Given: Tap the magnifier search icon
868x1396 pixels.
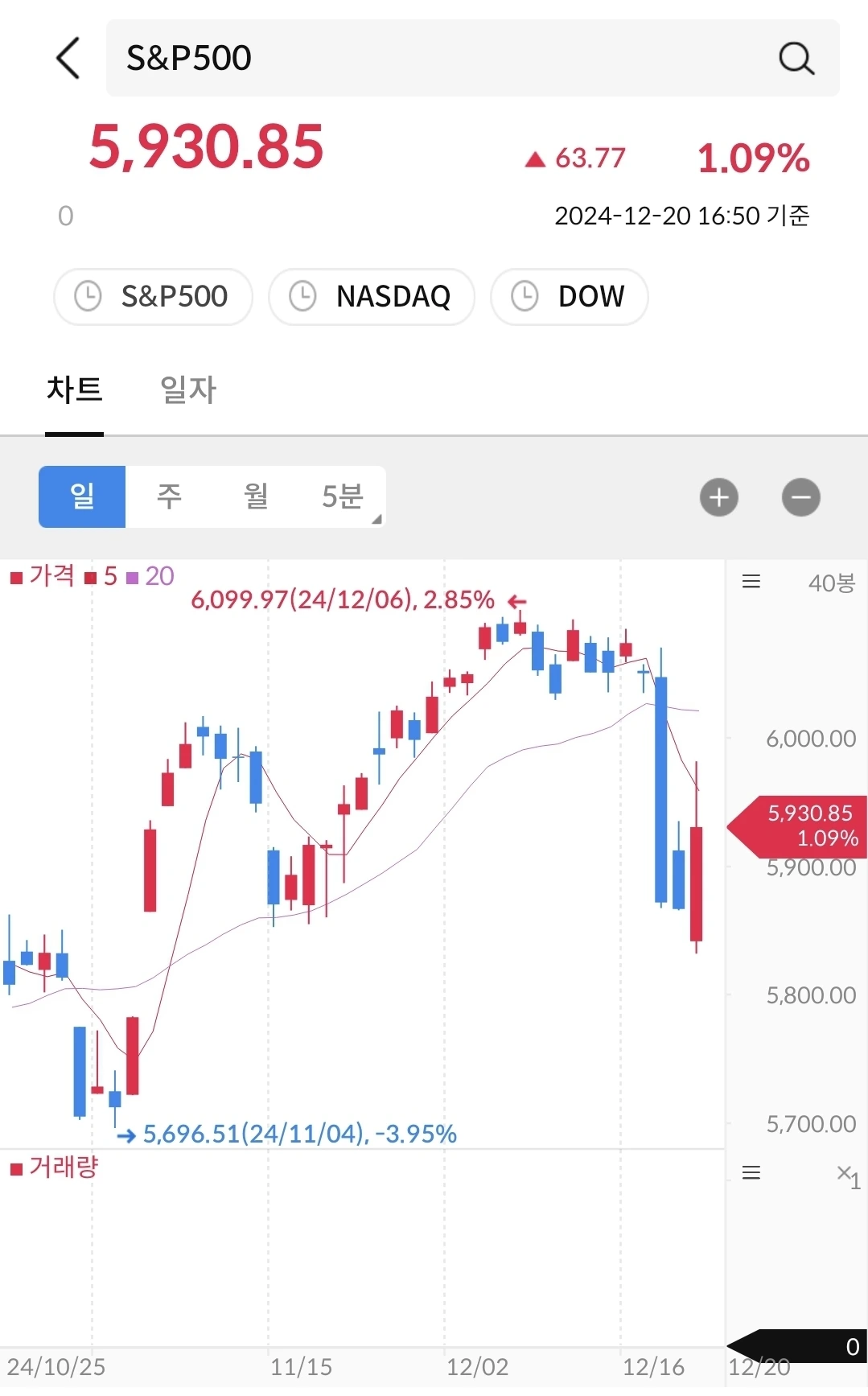Looking at the screenshot, I should pos(796,58).
